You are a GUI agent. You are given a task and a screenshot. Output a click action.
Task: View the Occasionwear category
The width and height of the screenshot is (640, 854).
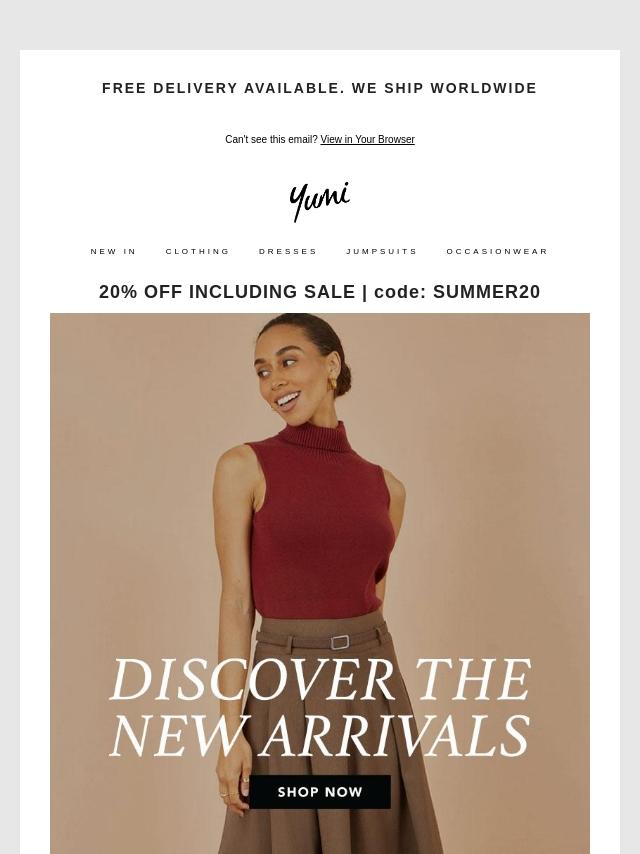[x=497, y=252]
